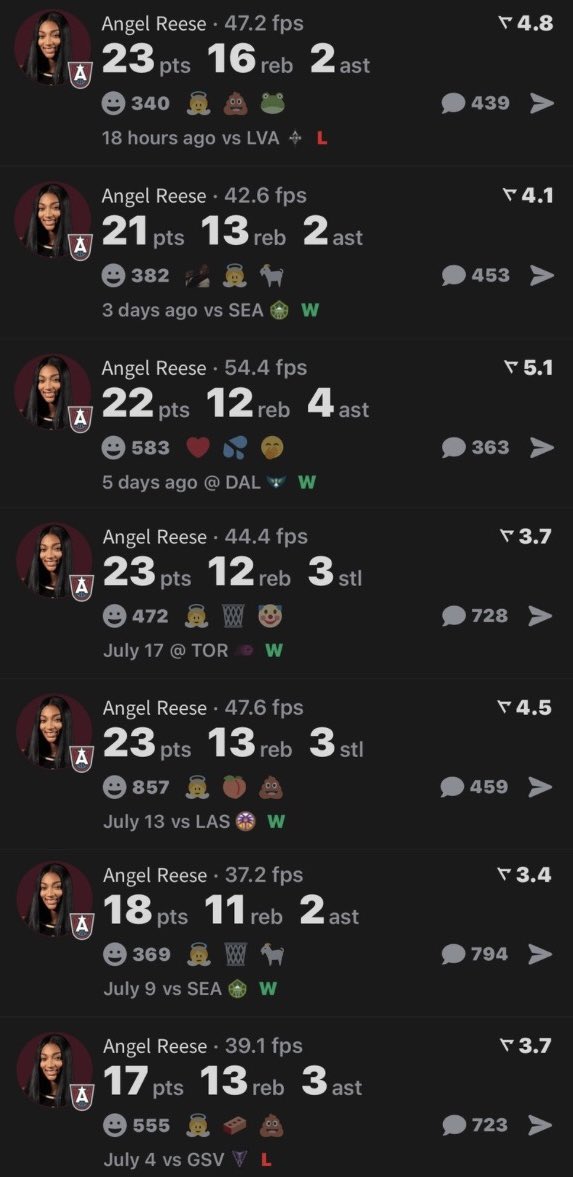Open Angel Reese's avatar on July 13 game

pyautogui.click(x=53, y=733)
